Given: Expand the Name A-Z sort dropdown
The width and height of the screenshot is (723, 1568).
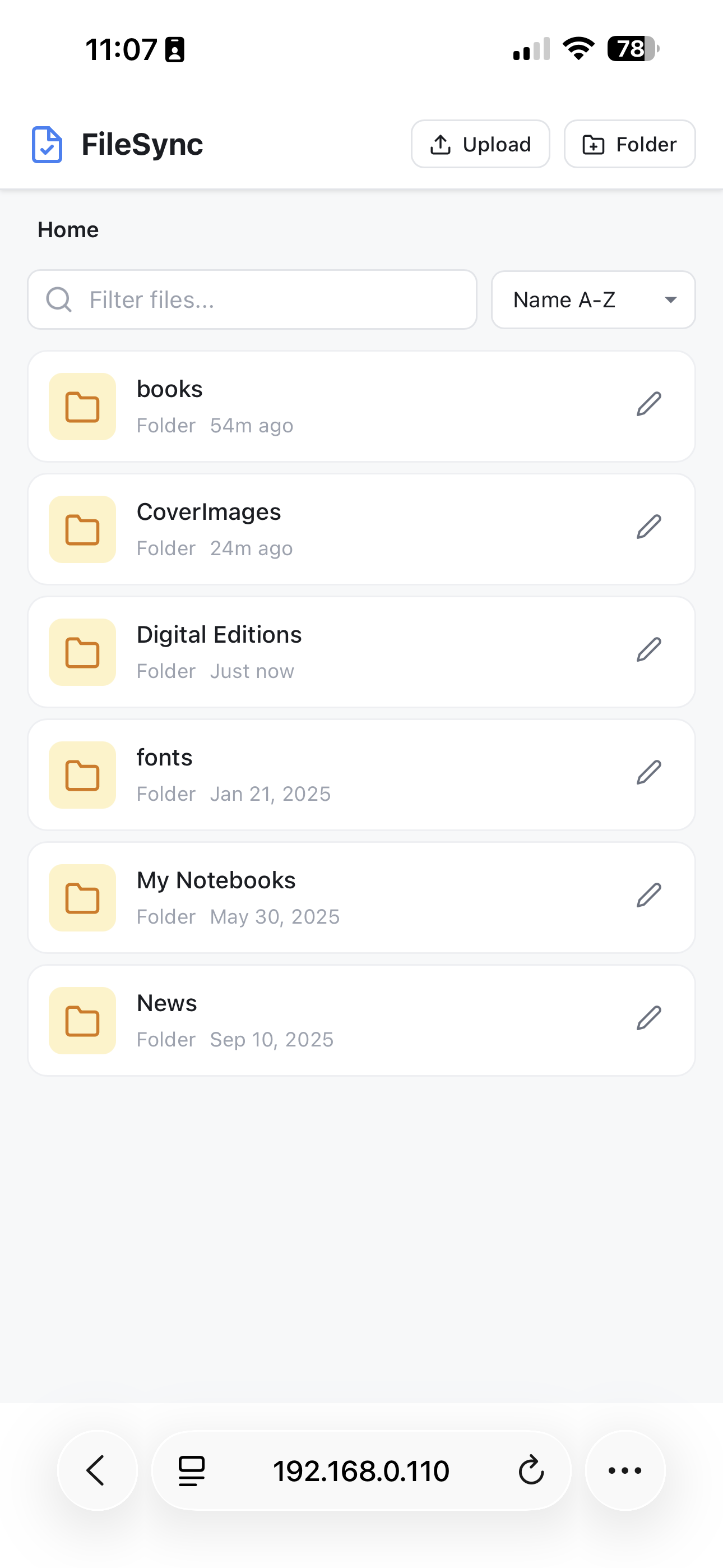Looking at the screenshot, I should point(593,299).
